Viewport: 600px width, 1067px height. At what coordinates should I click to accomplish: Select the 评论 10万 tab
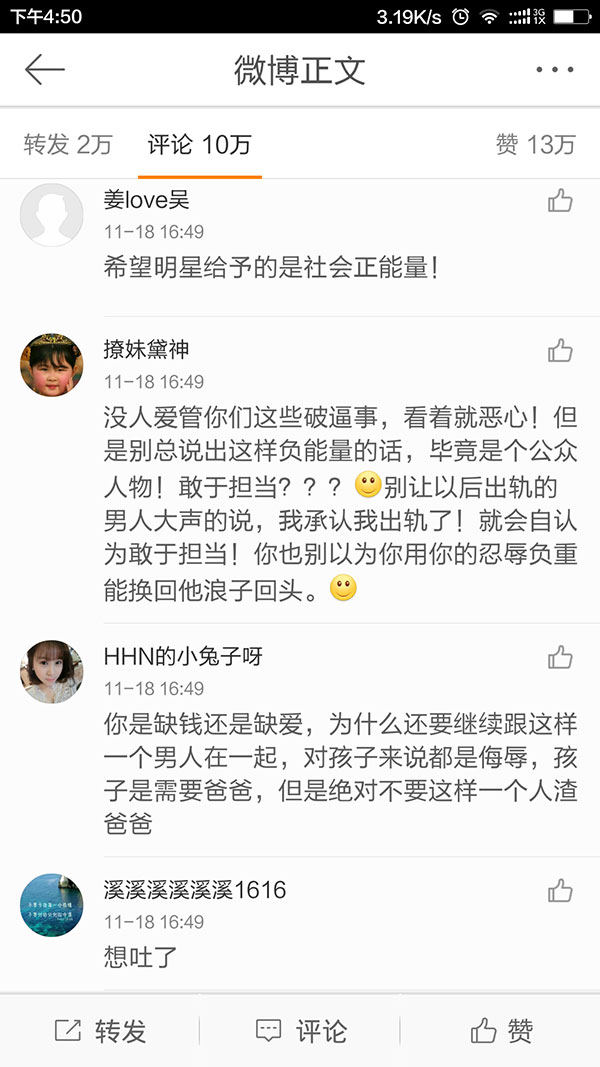pos(199,145)
